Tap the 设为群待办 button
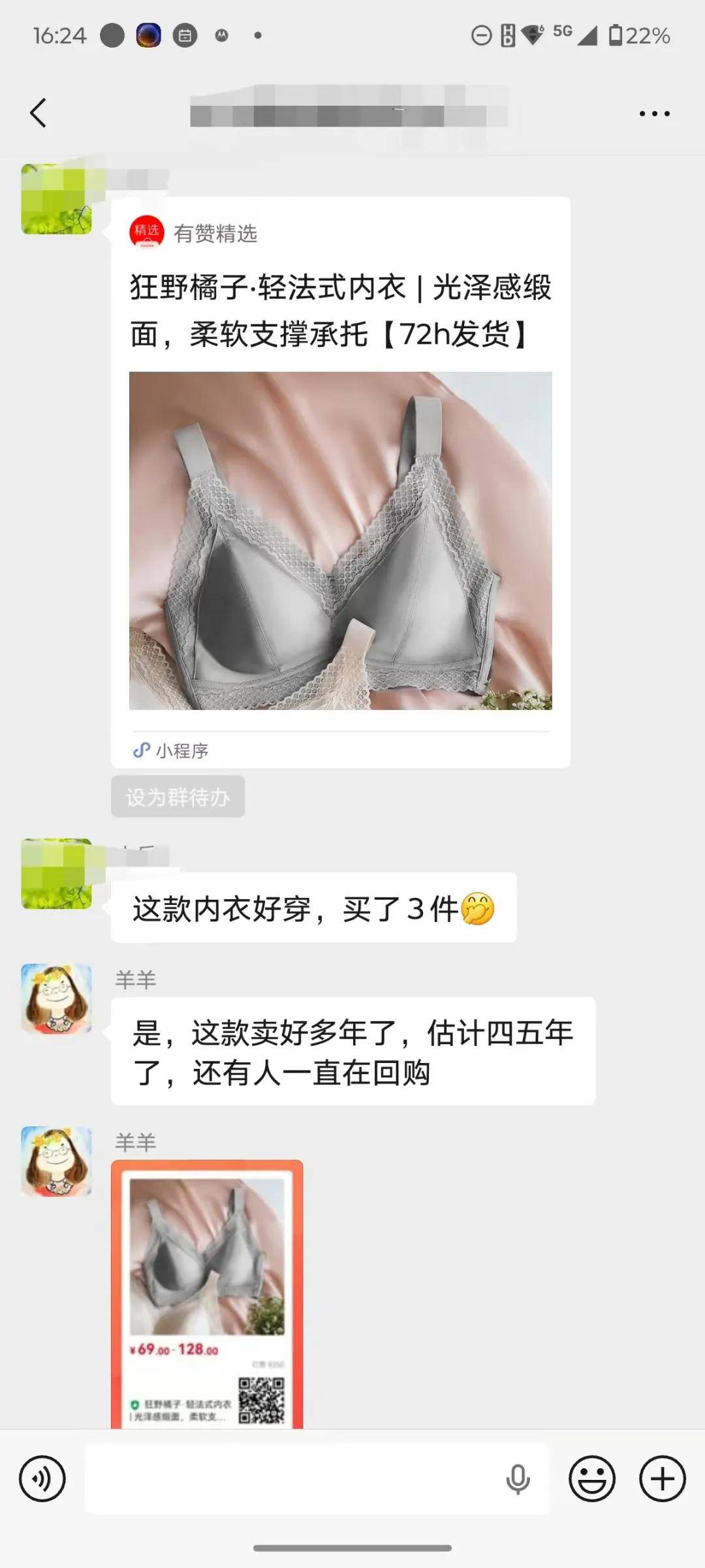Image resolution: width=705 pixels, height=1568 pixels. (178, 797)
